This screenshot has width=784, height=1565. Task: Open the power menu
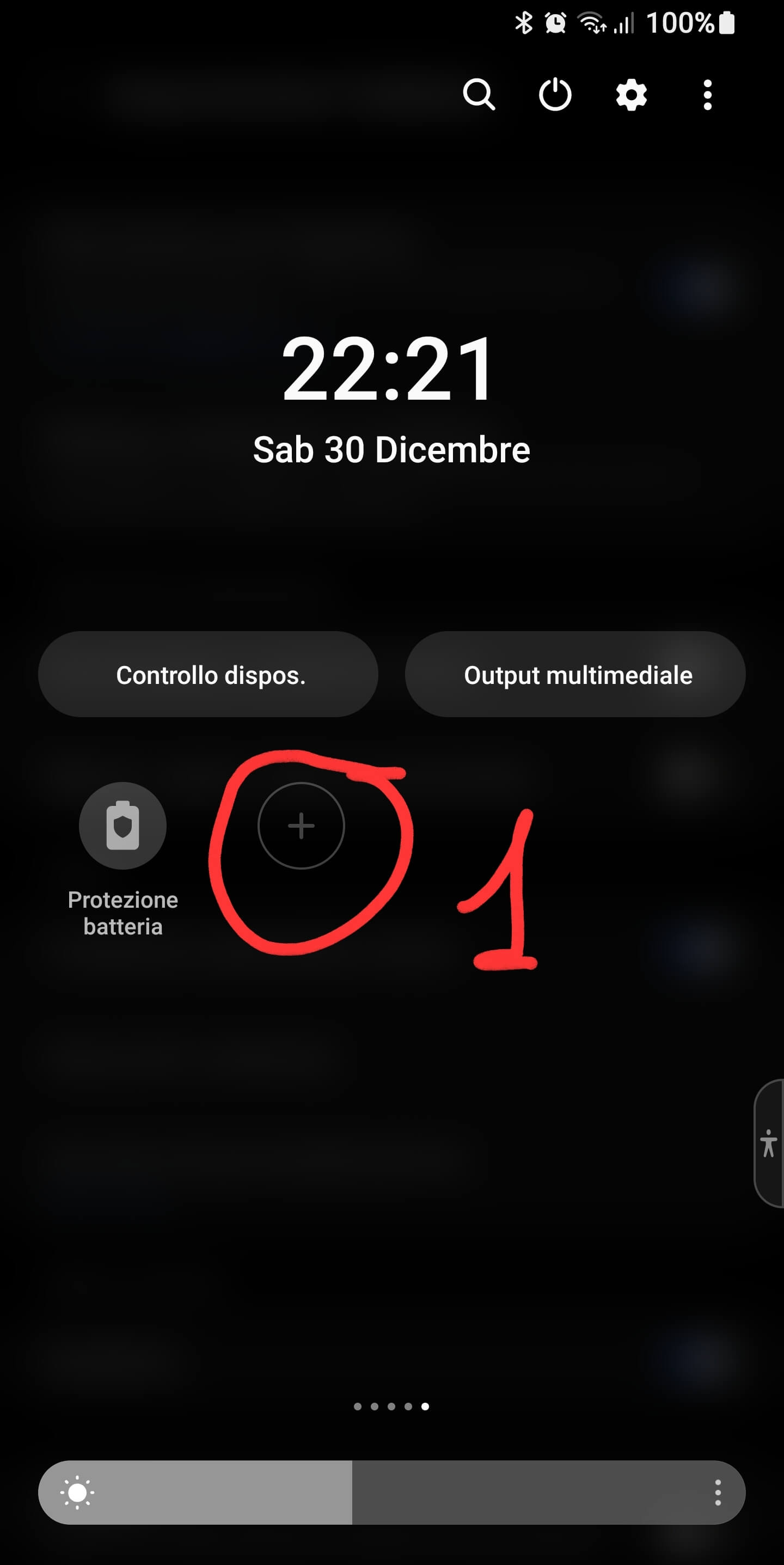coord(555,95)
